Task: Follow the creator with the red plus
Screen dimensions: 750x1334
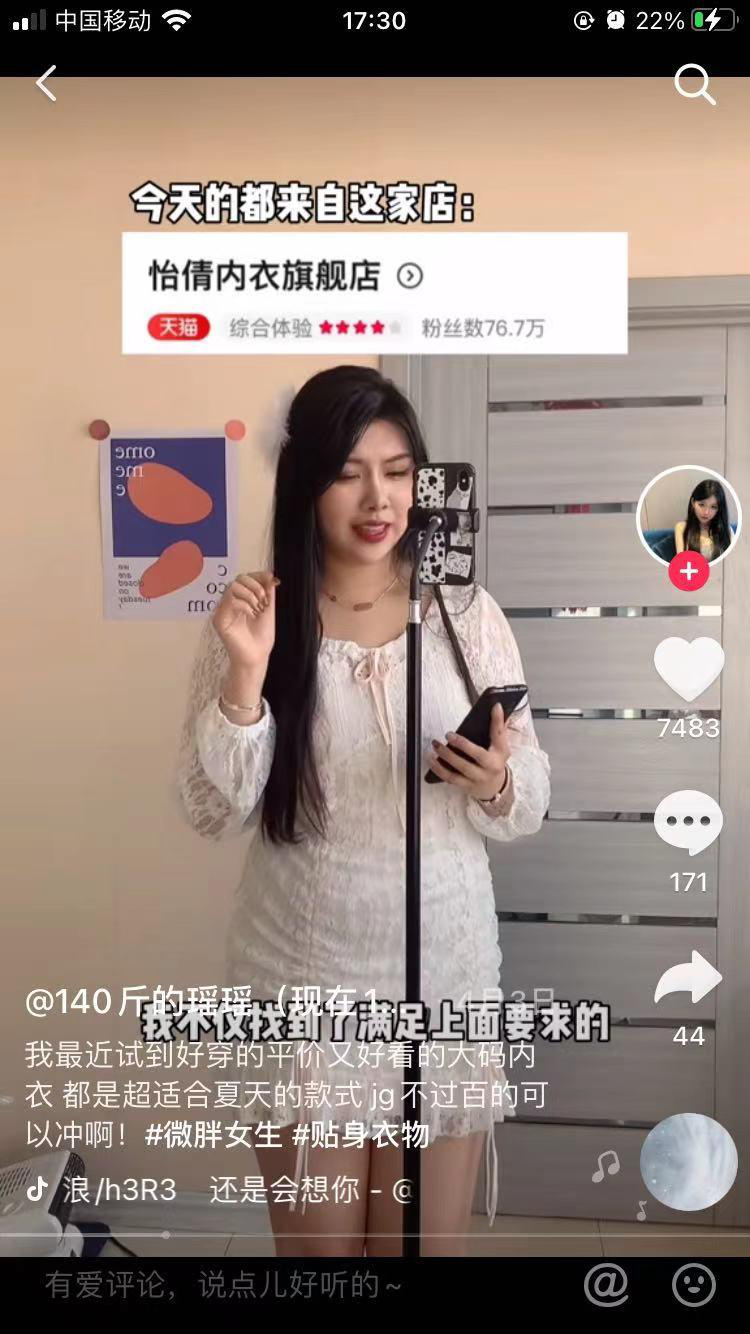Action: click(688, 572)
